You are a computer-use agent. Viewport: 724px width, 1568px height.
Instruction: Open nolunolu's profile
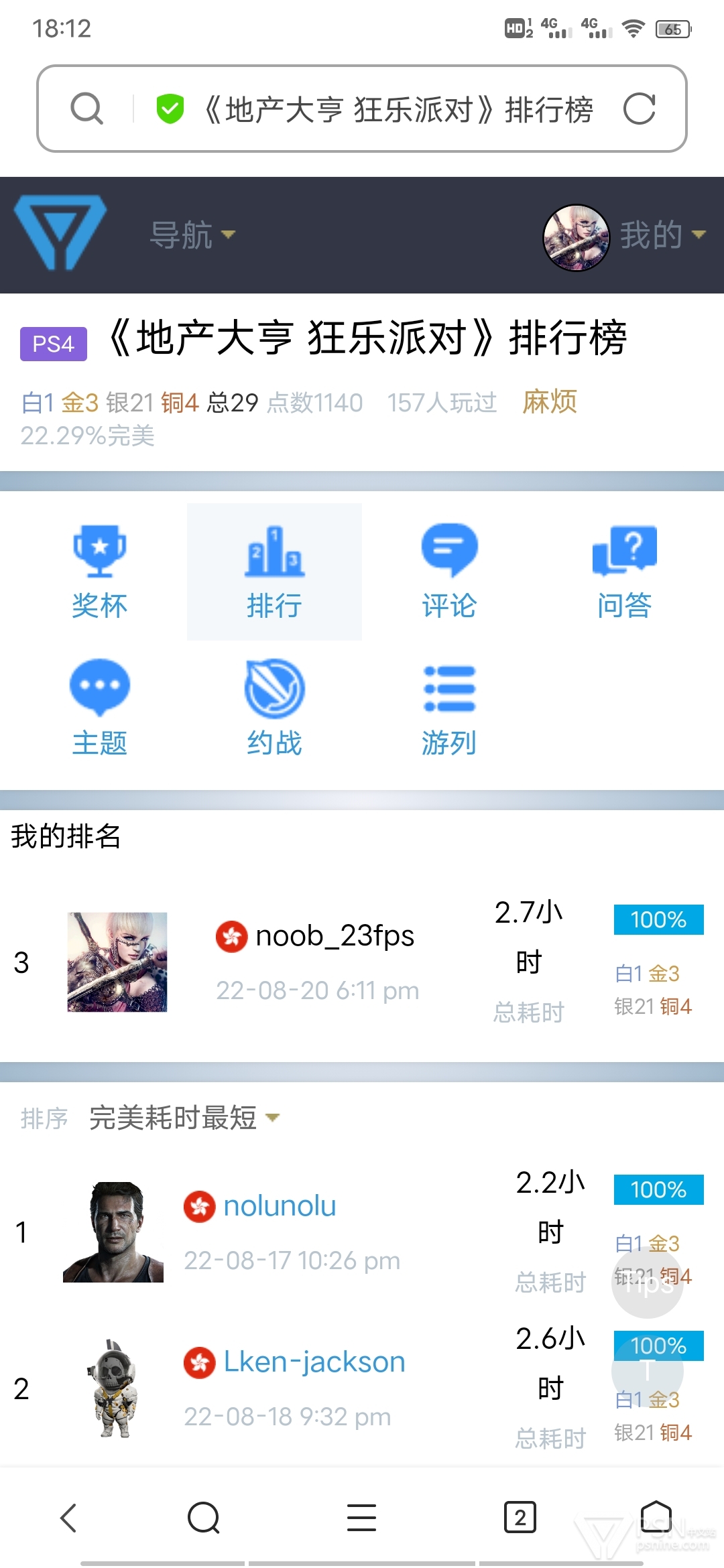[x=280, y=1205]
